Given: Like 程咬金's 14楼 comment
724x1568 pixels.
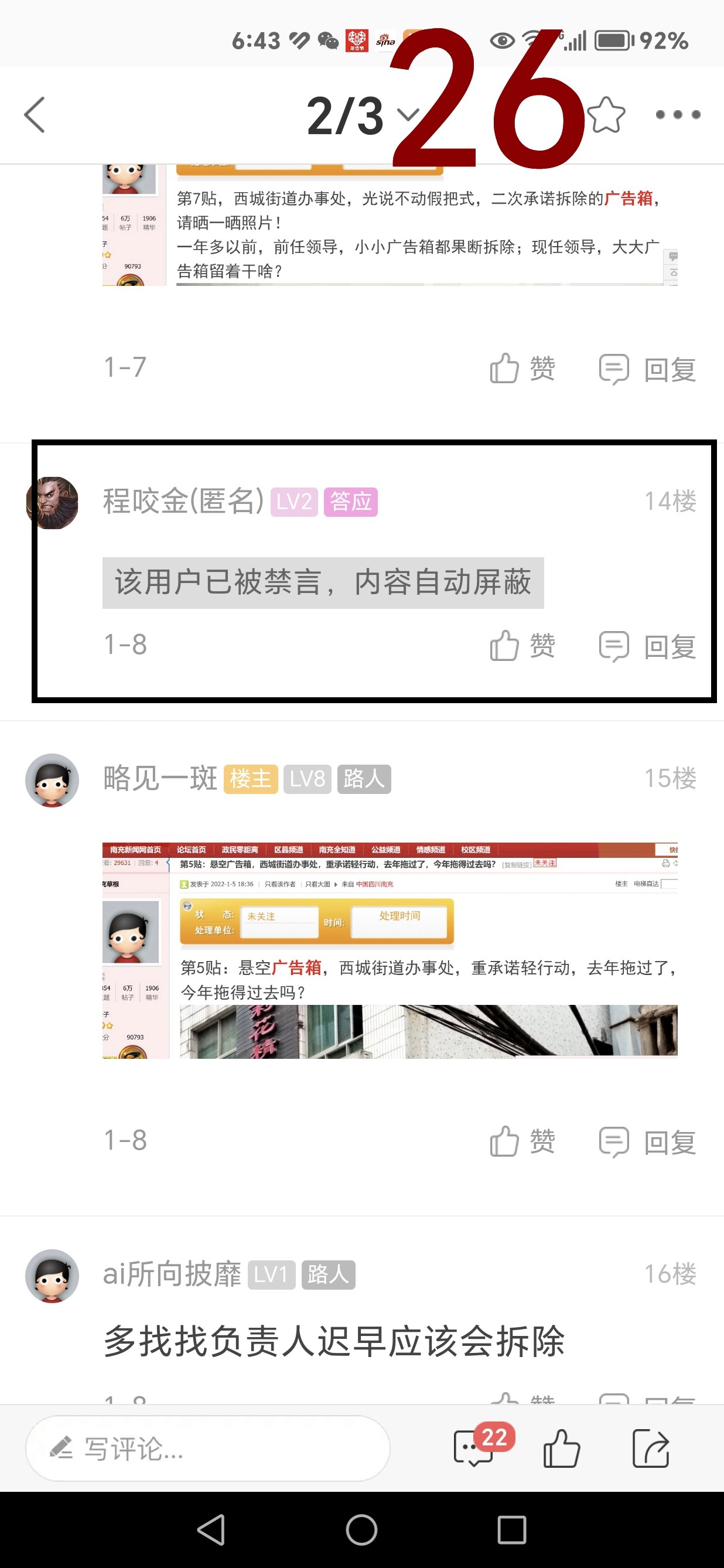Looking at the screenshot, I should (x=522, y=645).
